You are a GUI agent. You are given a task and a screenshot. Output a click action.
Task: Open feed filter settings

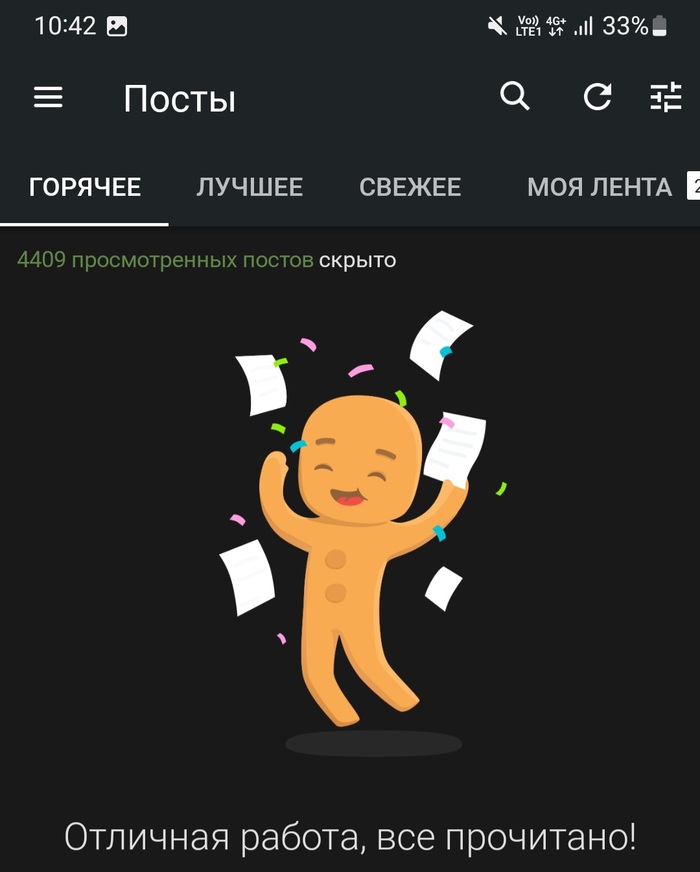(665, 97)
